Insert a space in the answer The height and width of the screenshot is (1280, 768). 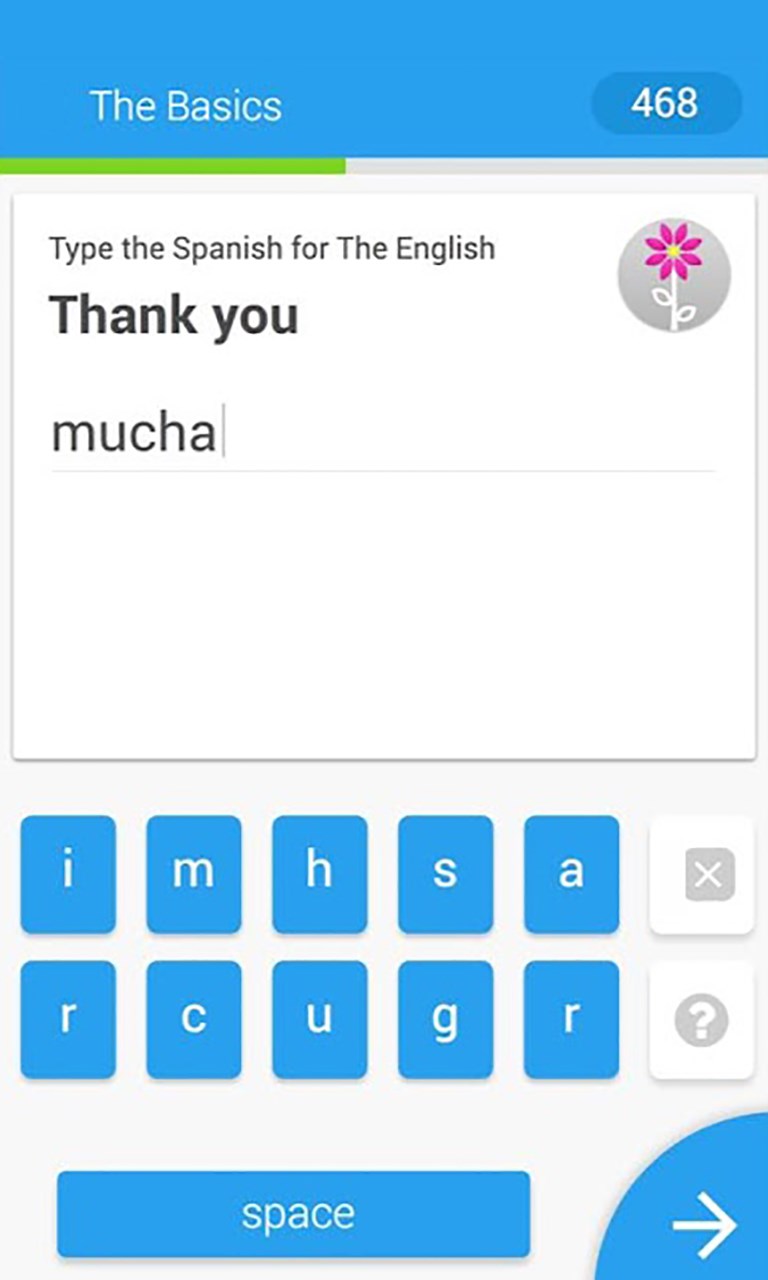click(x=293, y=1214)
